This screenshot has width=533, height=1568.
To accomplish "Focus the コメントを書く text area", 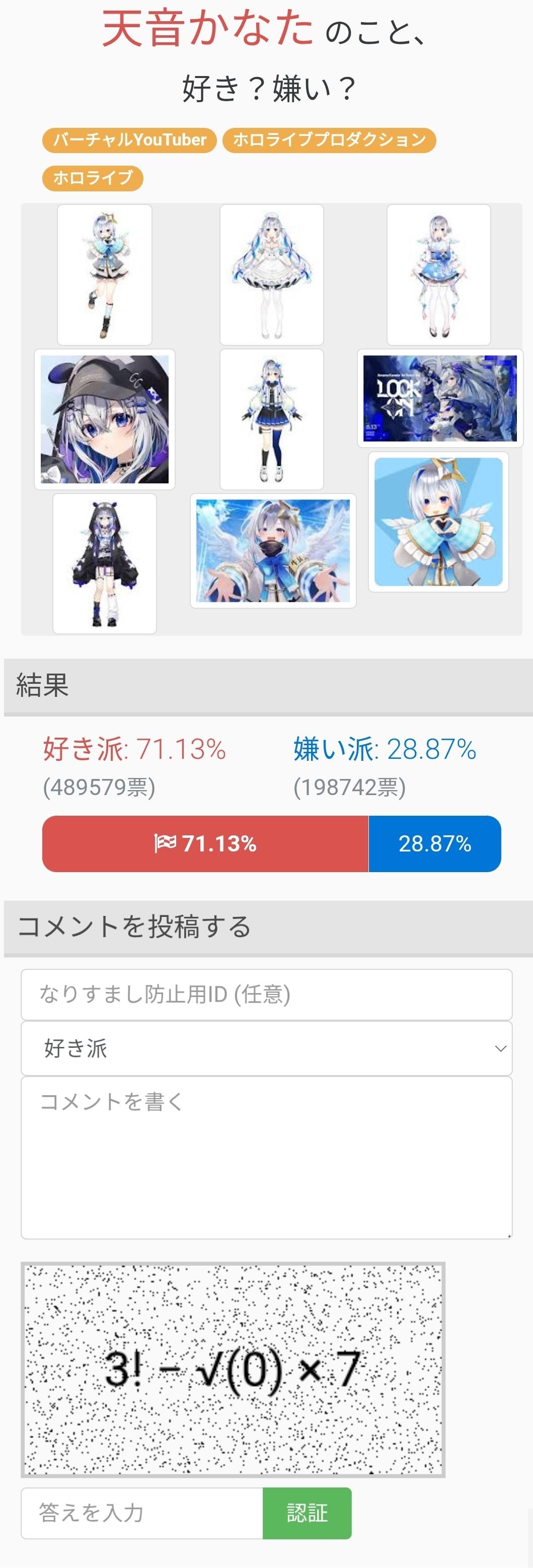I will (267, 1157).
